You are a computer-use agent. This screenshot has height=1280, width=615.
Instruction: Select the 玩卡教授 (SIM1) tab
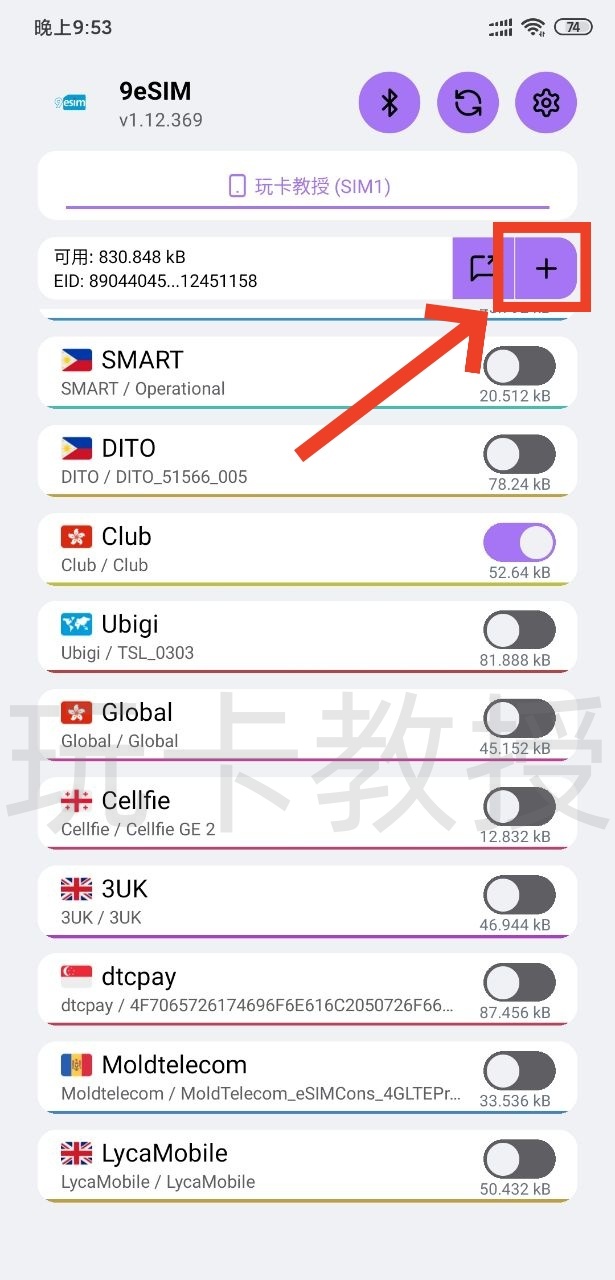pyautogui.click(x=308, y=186)
